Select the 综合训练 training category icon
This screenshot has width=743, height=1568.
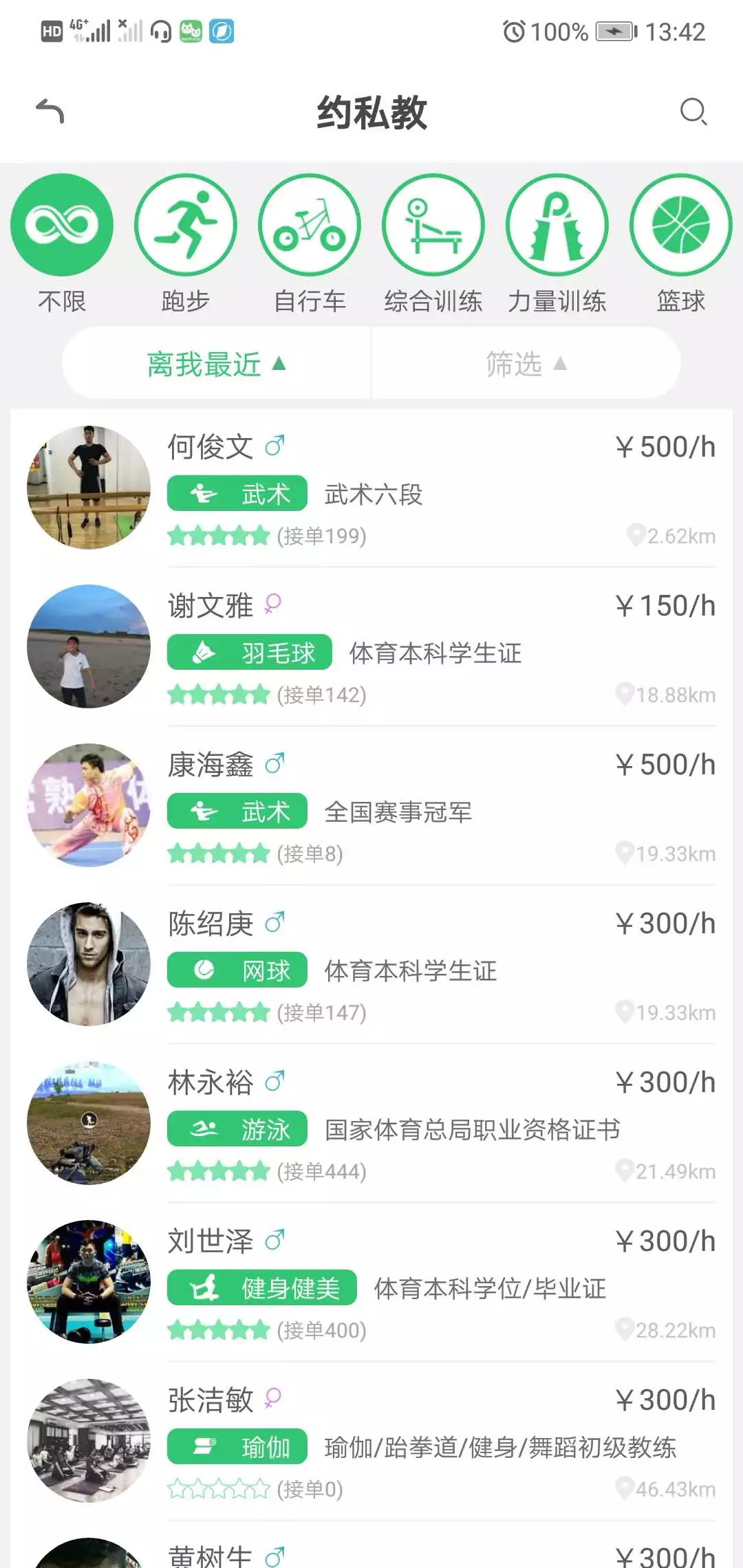point(434,225)
